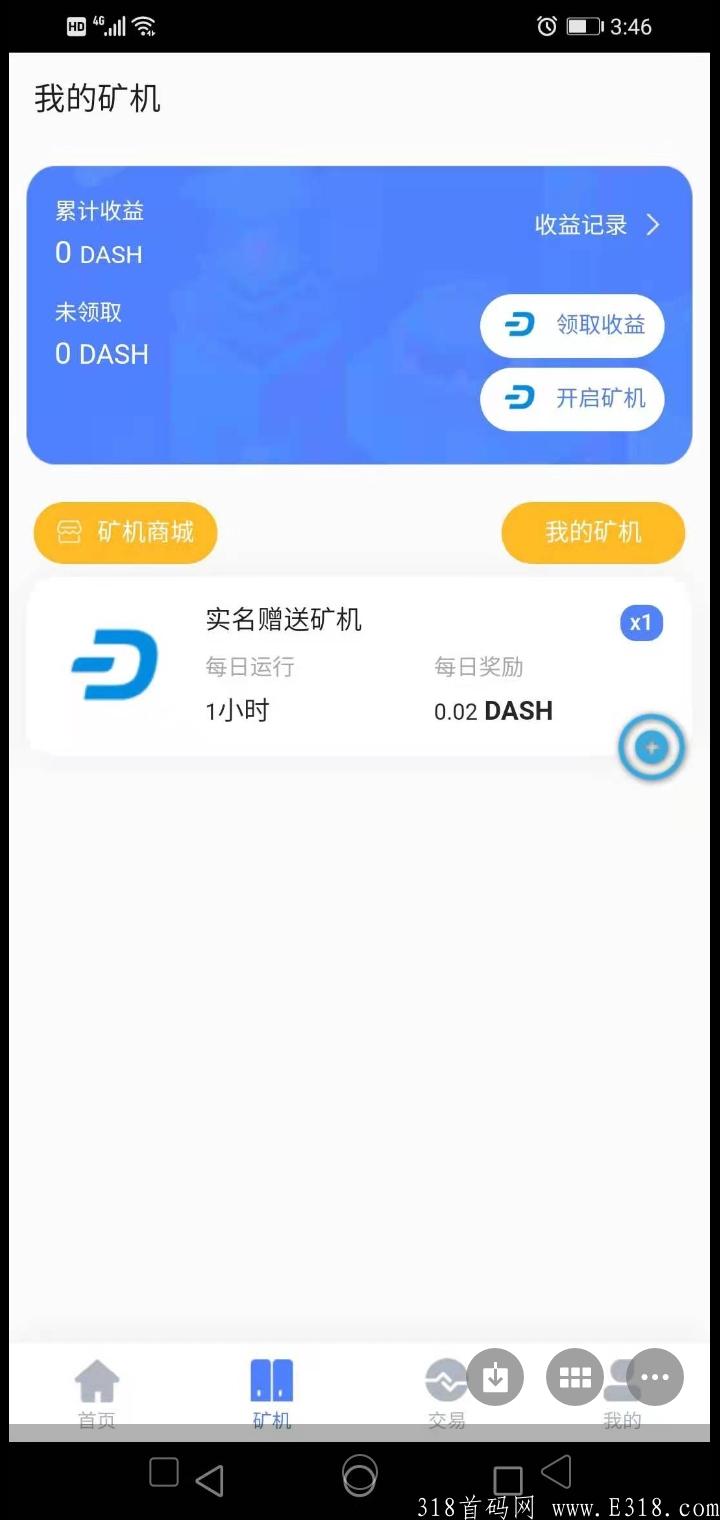Switch to the 首页 tab
Screen dimensions: 720x1520
97,1394
